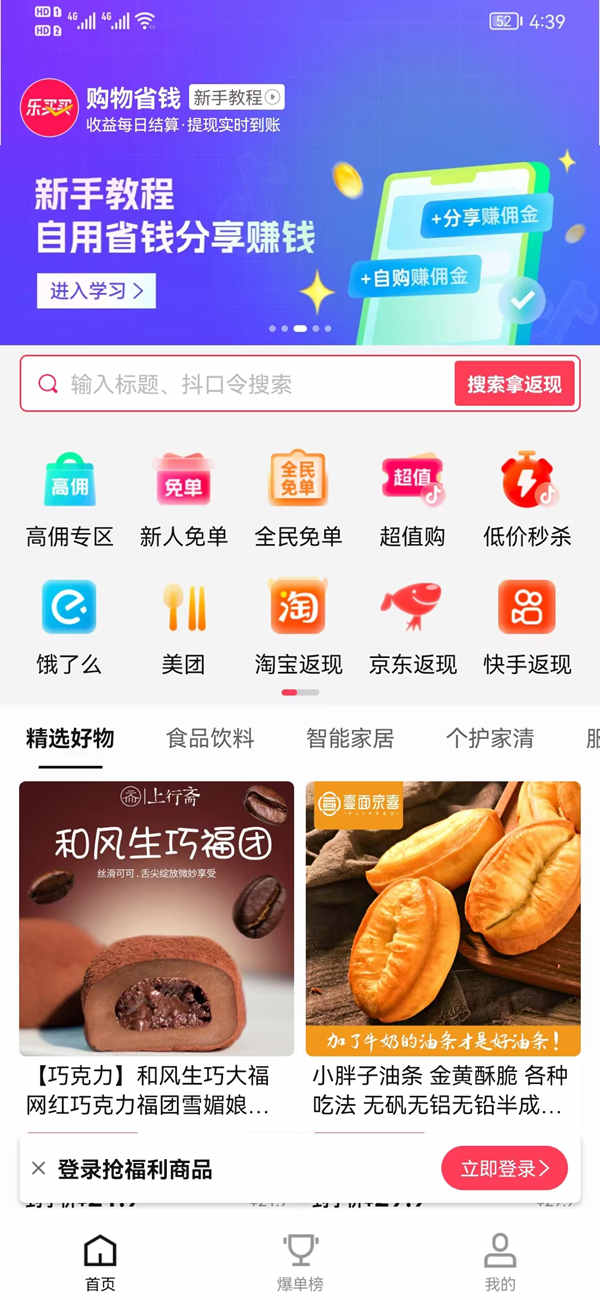Open the 新手教程 tutorial button
Viewport: 600px width, 1300px height.
pyautogui.click(x=237, y=97)
